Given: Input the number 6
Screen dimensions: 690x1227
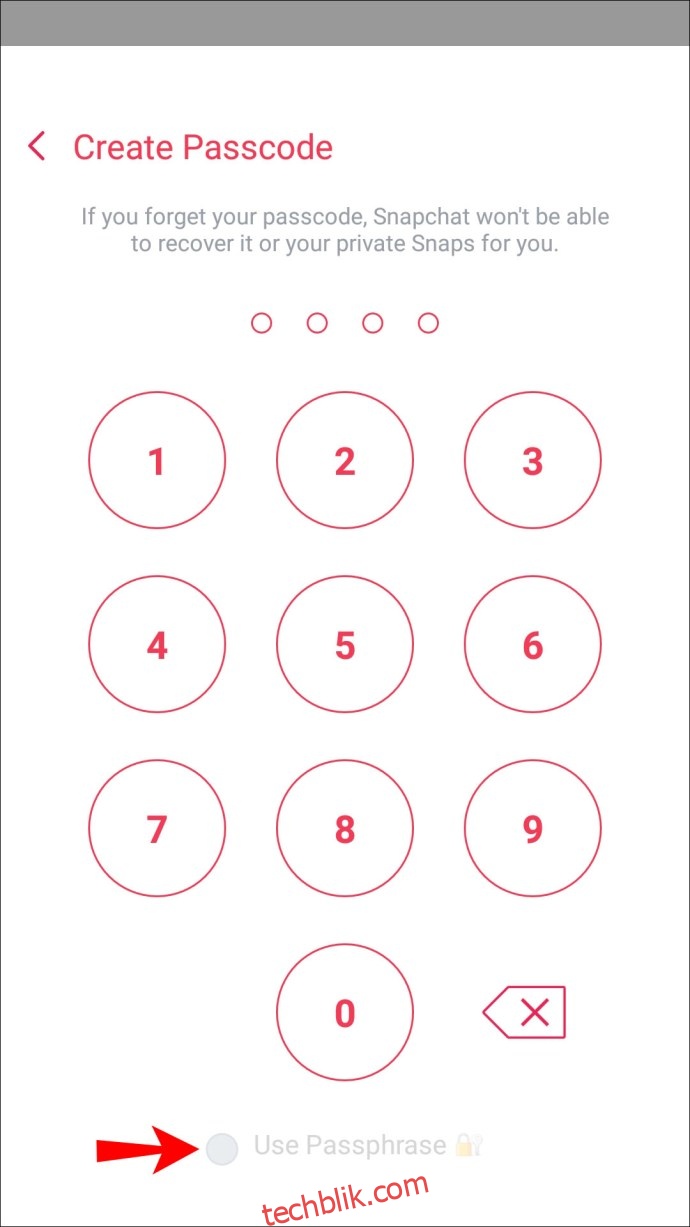Looking at the screenshot, I should 533,645.
